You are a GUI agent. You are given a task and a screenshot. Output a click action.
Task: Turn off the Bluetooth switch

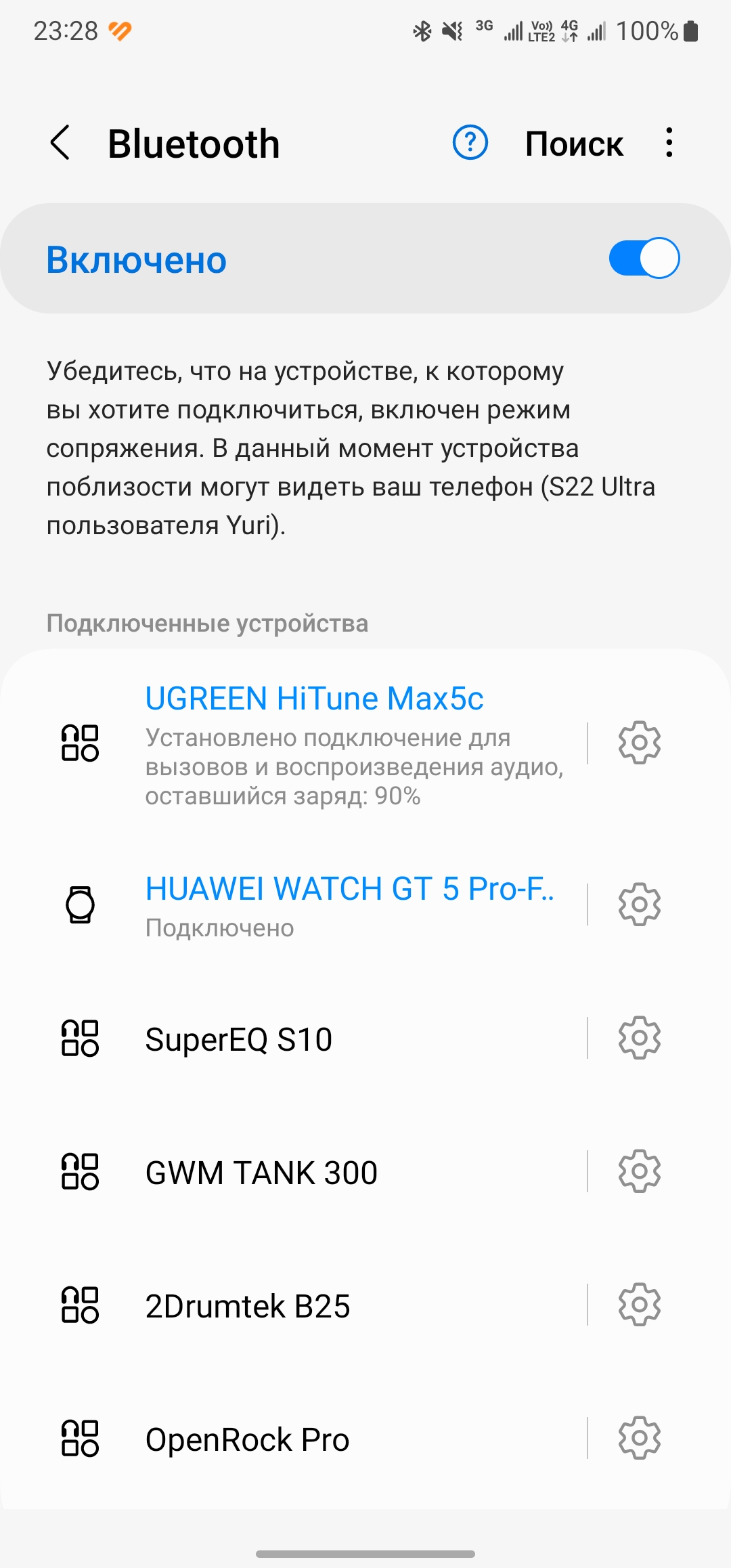tap(644, 258)
